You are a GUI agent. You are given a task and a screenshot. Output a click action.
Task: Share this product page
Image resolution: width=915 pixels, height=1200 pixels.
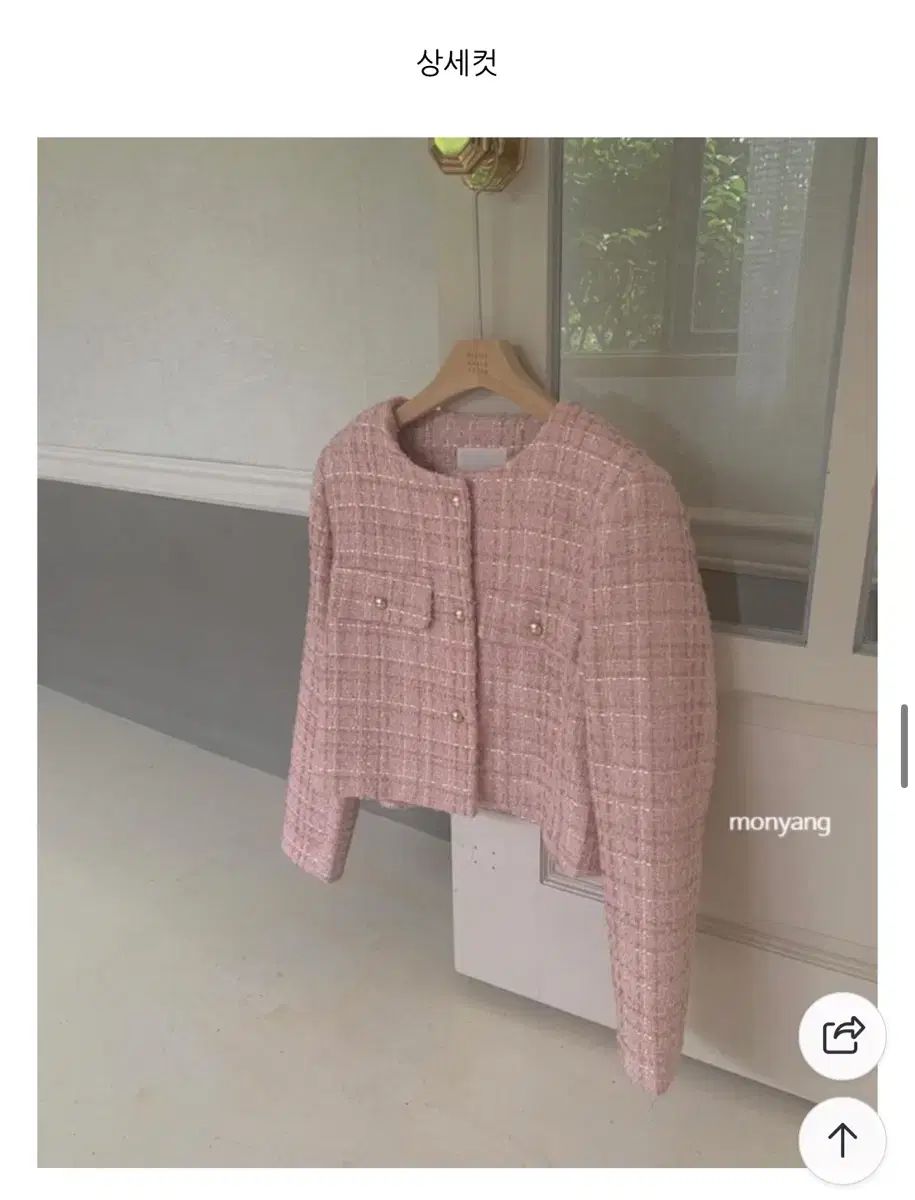click(842, 1035)
